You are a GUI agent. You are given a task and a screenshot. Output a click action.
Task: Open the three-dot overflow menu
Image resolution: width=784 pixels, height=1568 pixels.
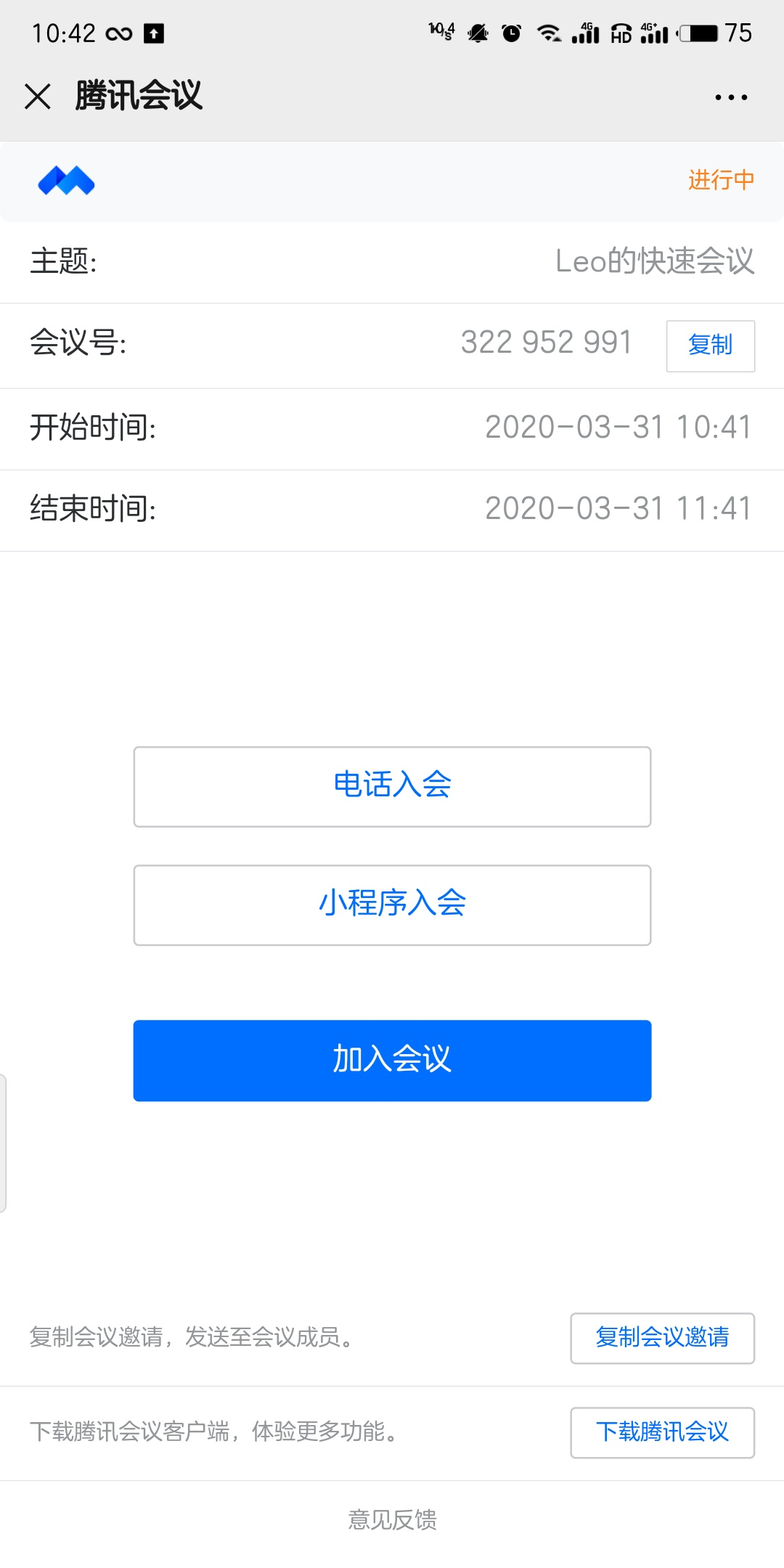(730, 97)
